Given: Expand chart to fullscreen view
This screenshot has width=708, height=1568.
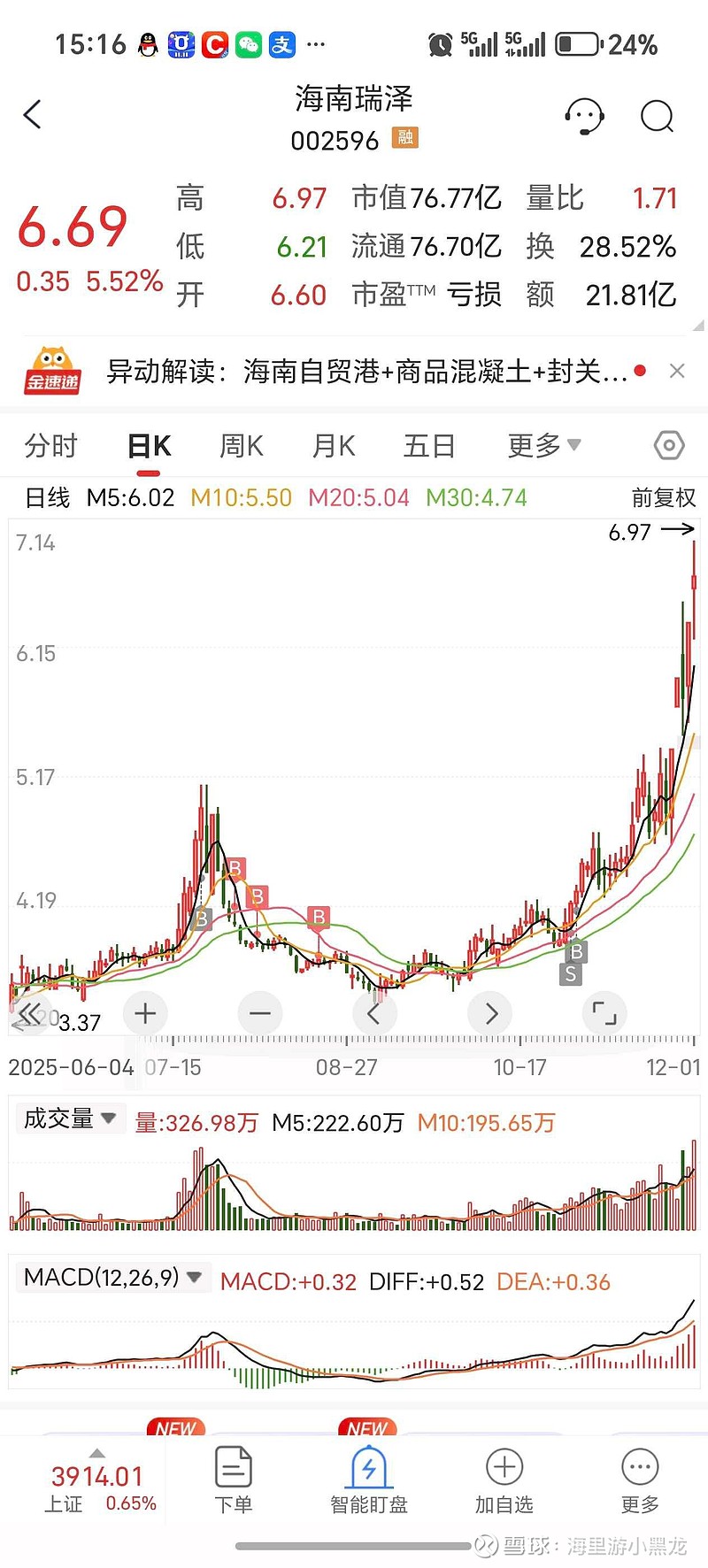Looking at the screenshot, I should click(x=604, y=1013).
